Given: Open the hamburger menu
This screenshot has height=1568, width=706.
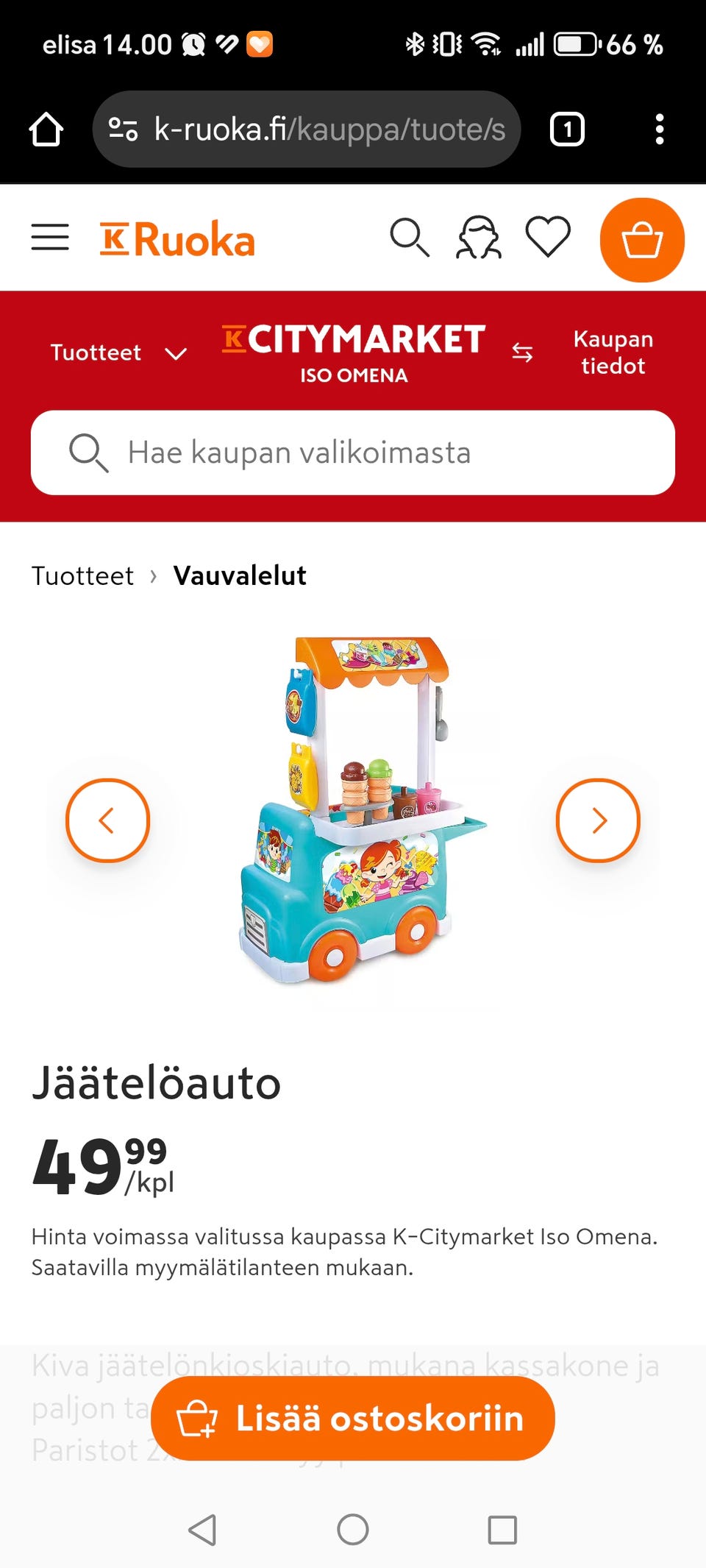Looking at the screenshot, I should (50, 238).
